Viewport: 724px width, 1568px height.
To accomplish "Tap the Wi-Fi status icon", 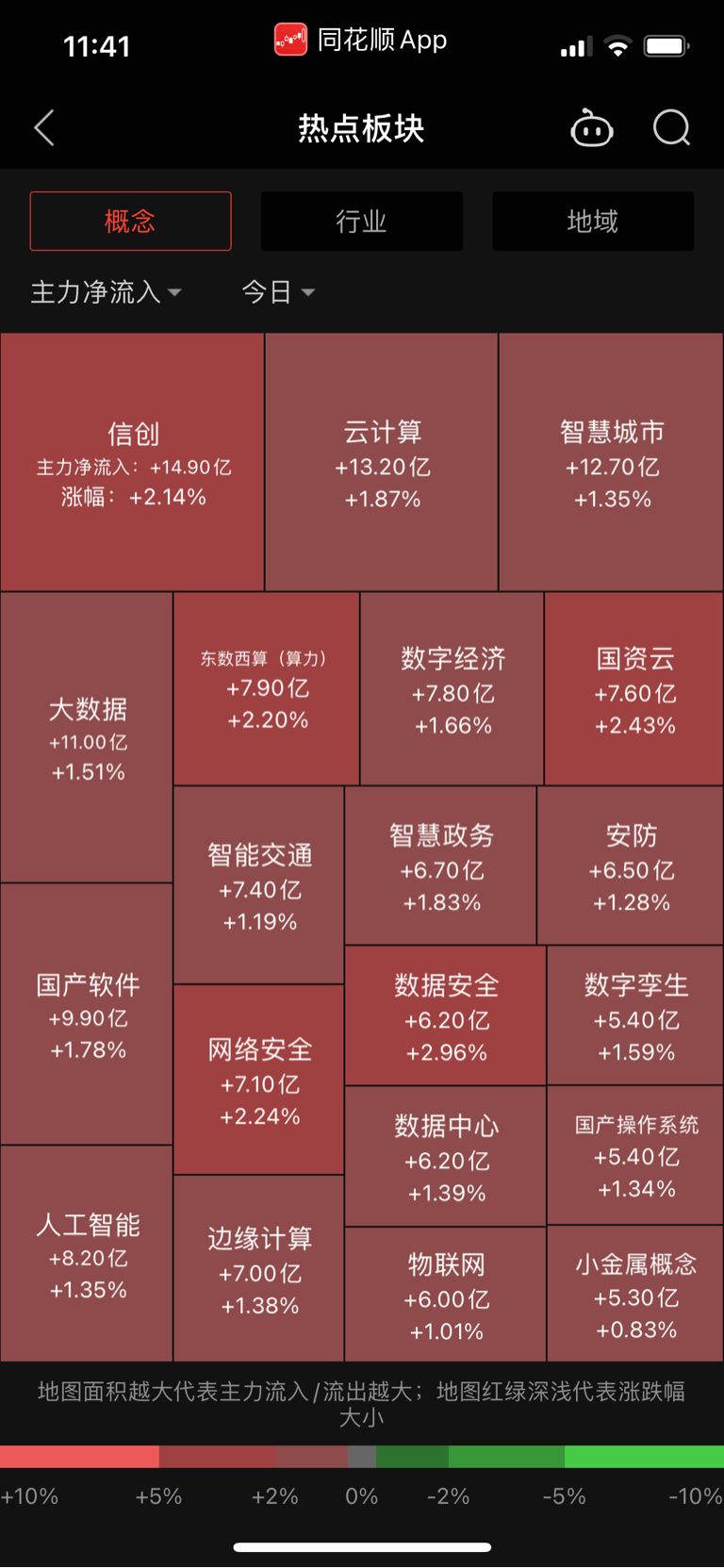I will 617,44.
